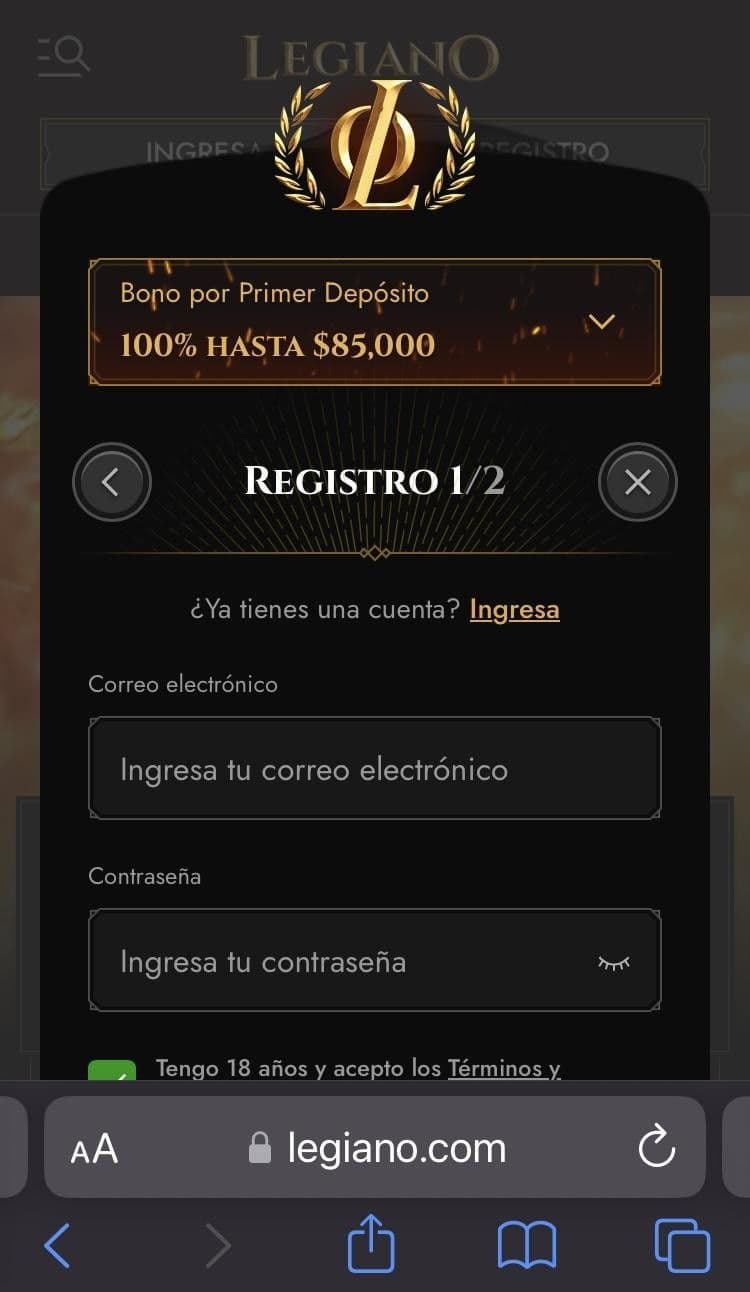The image size is (750, 1292).
Task: Tap the page reload icon
Action: pos(657,1147)
